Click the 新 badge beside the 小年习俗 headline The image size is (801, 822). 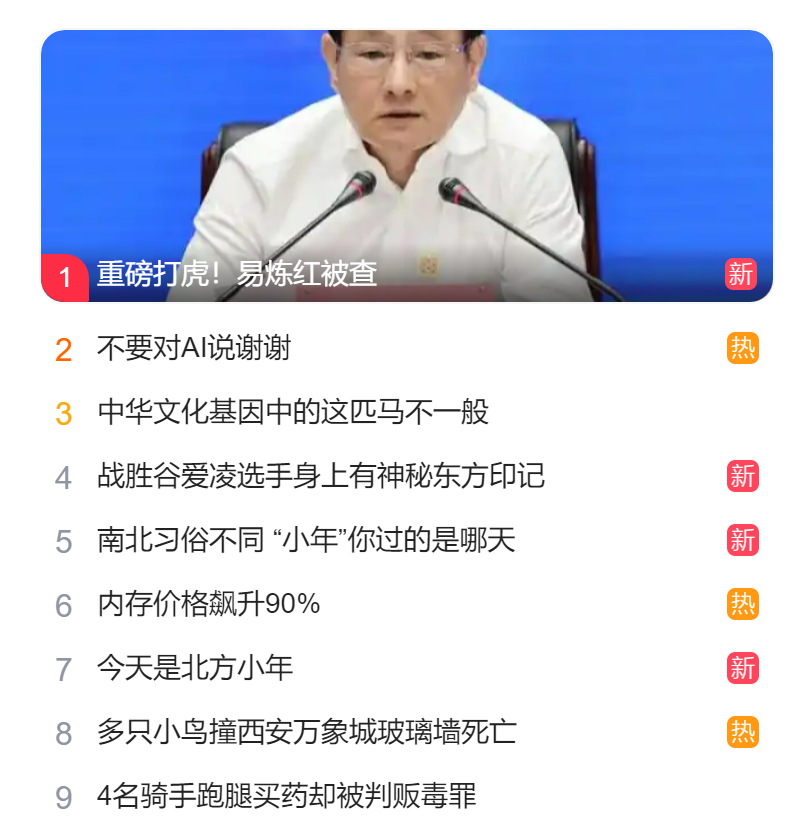point(742,539)
